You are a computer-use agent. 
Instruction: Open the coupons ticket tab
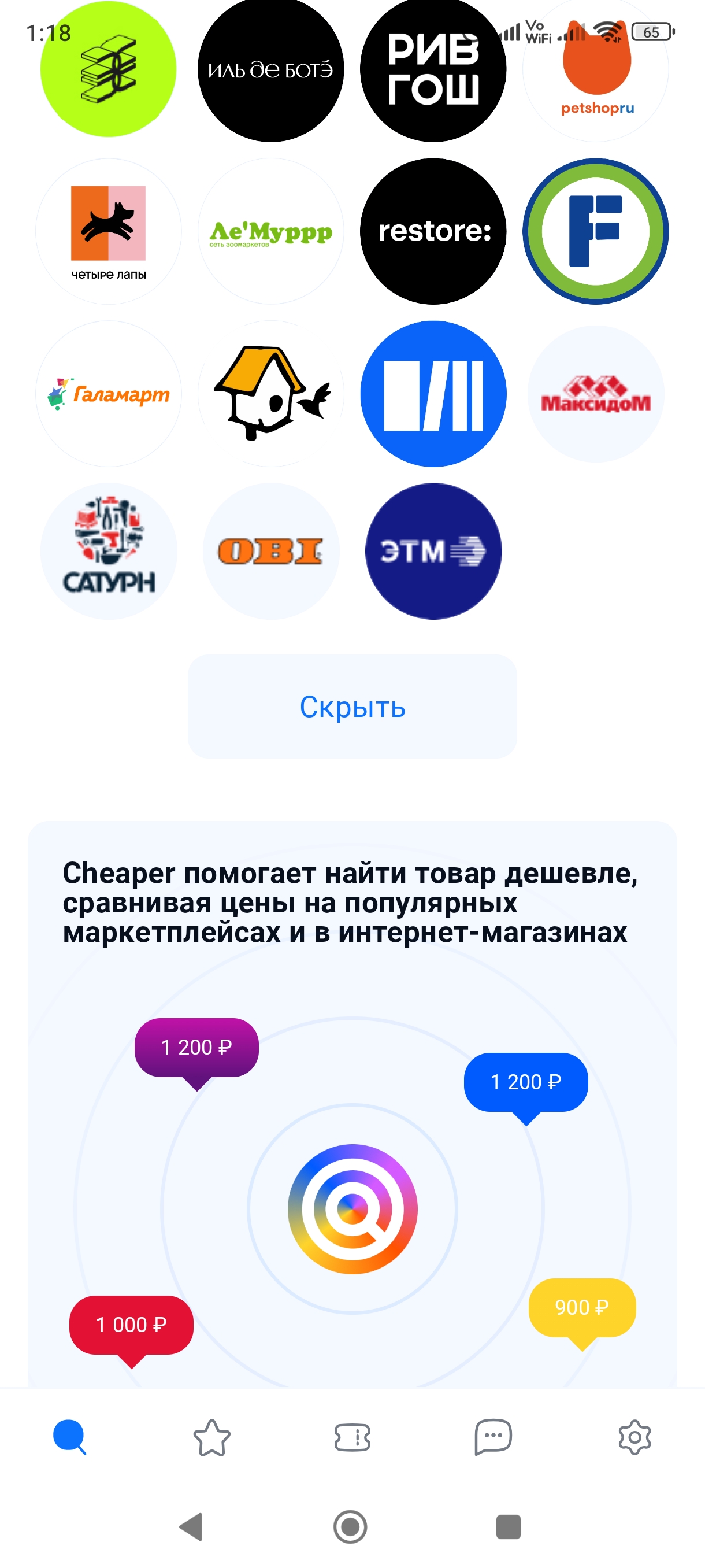point(352,1438)
